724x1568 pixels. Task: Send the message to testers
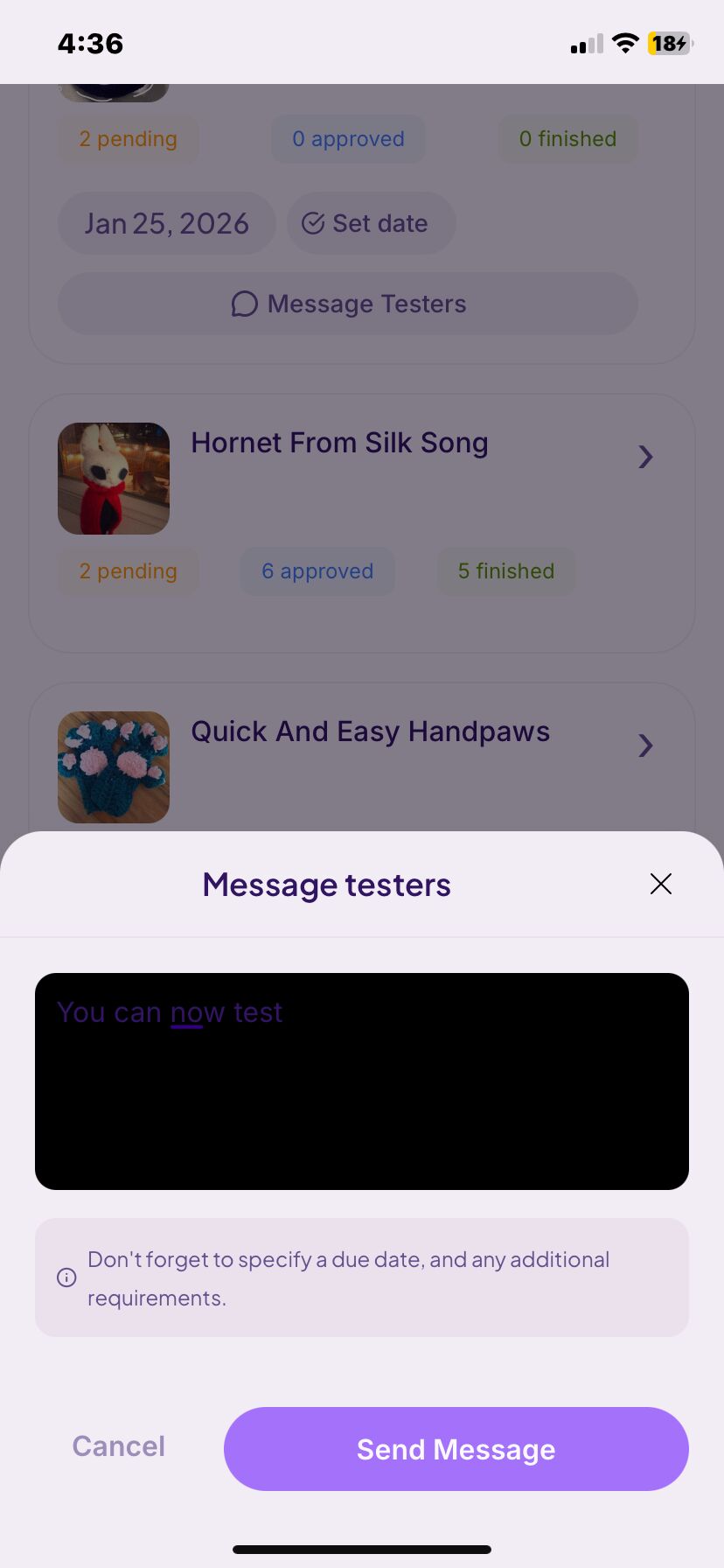pos(456,1449)
